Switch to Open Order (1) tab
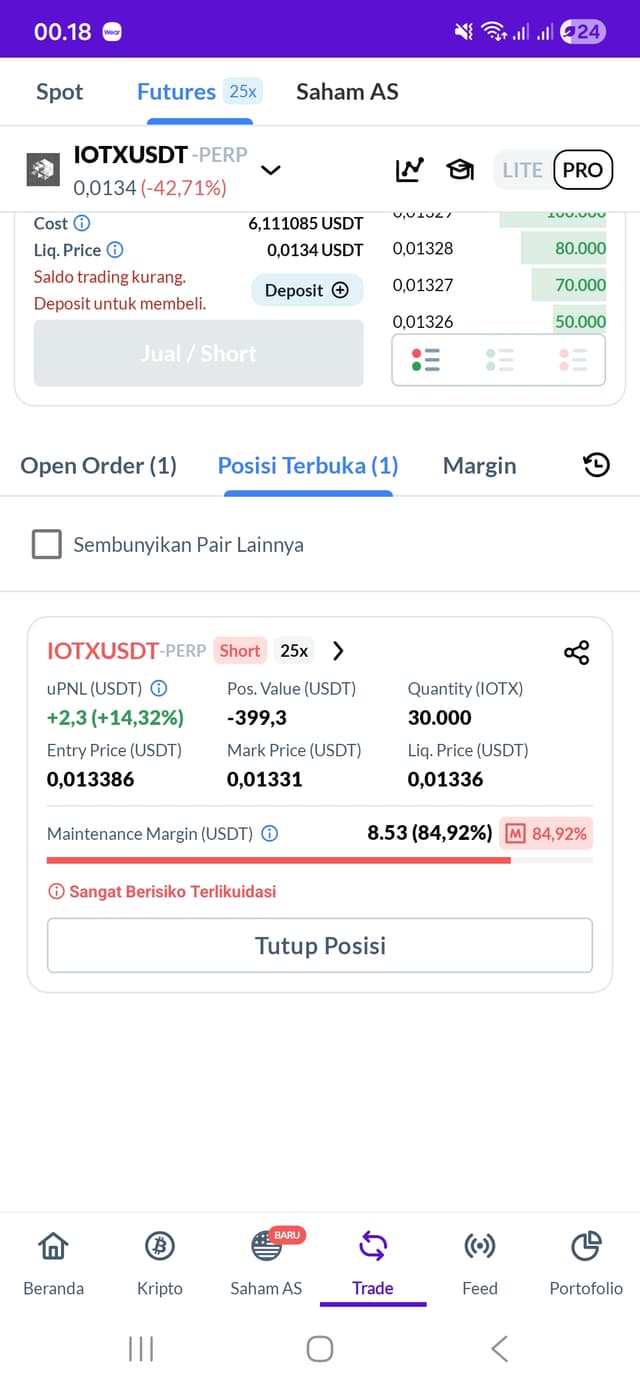 [98, 465]
